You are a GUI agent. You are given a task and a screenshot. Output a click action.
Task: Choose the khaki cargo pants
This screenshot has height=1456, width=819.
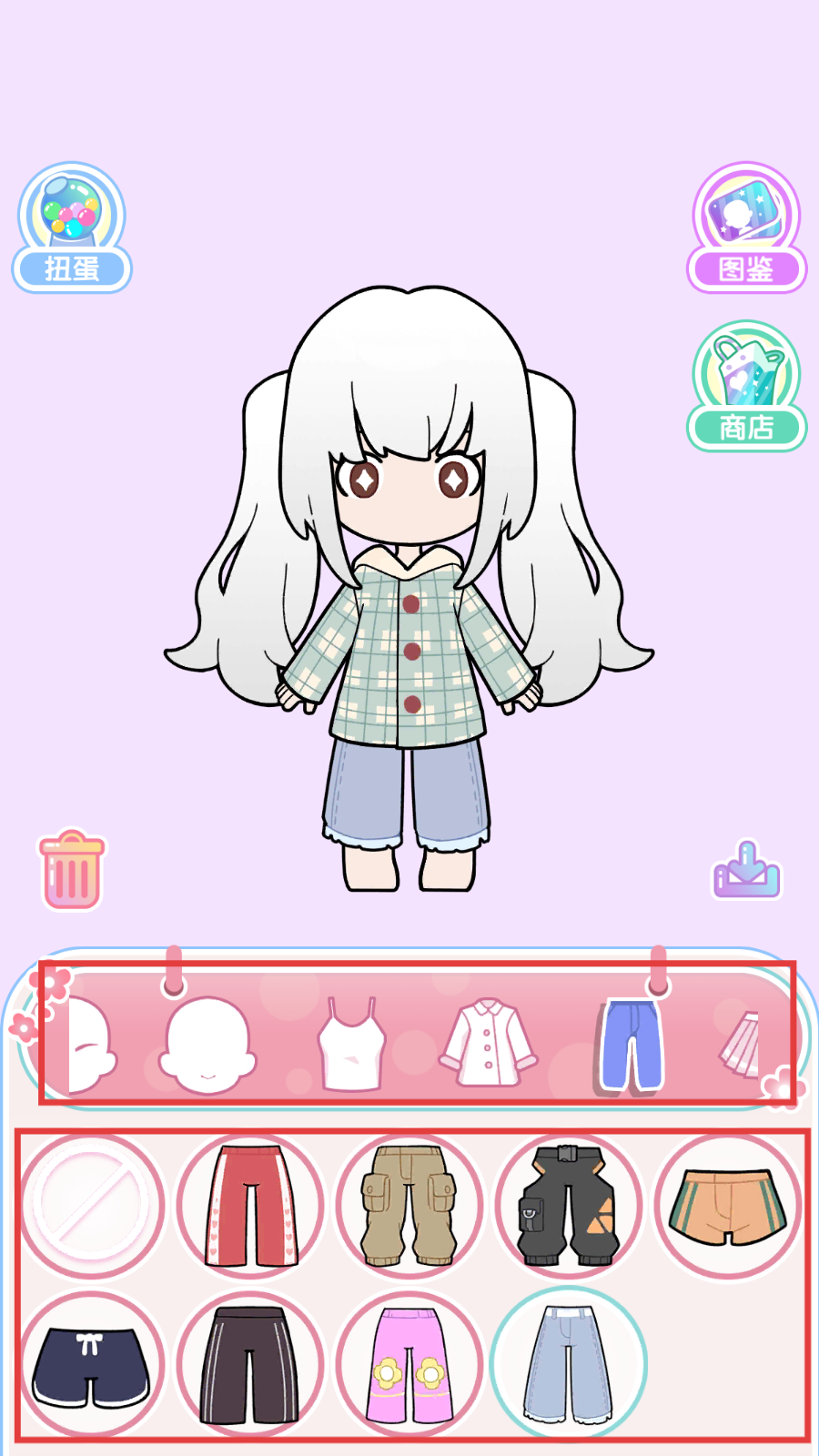coord(409,1206)
